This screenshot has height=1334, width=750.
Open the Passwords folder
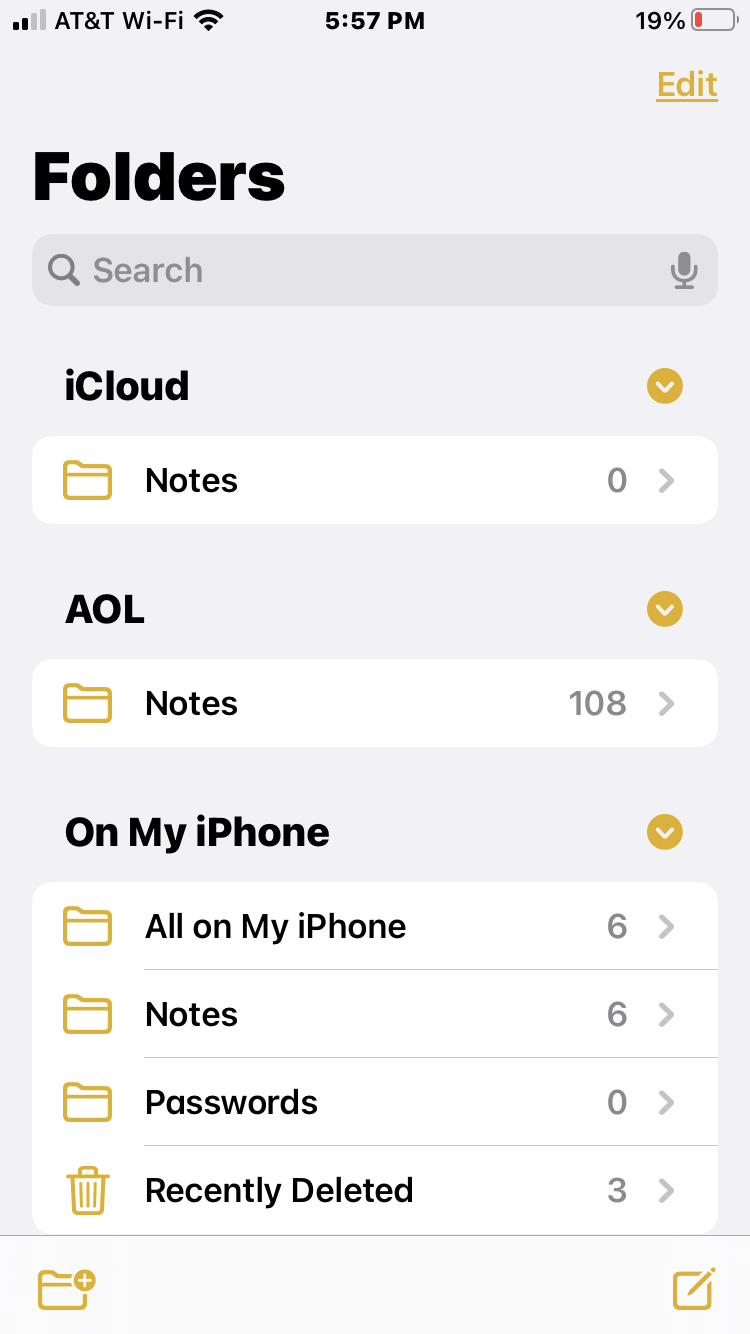click(x=374, y=1102)
